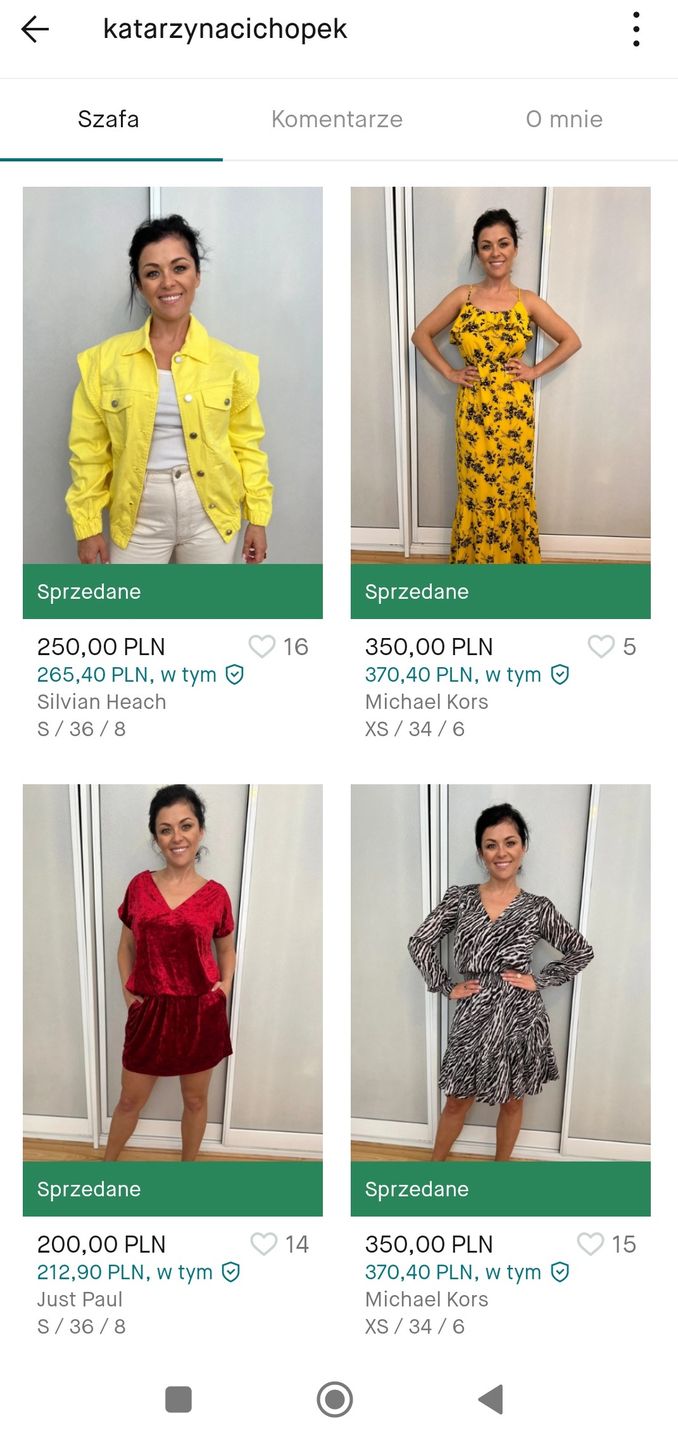The image size is (678, 1440).
Task: Open the yellow Silvian Heach jacket listing
Action: pyautogui.click(x=173, y=375)
